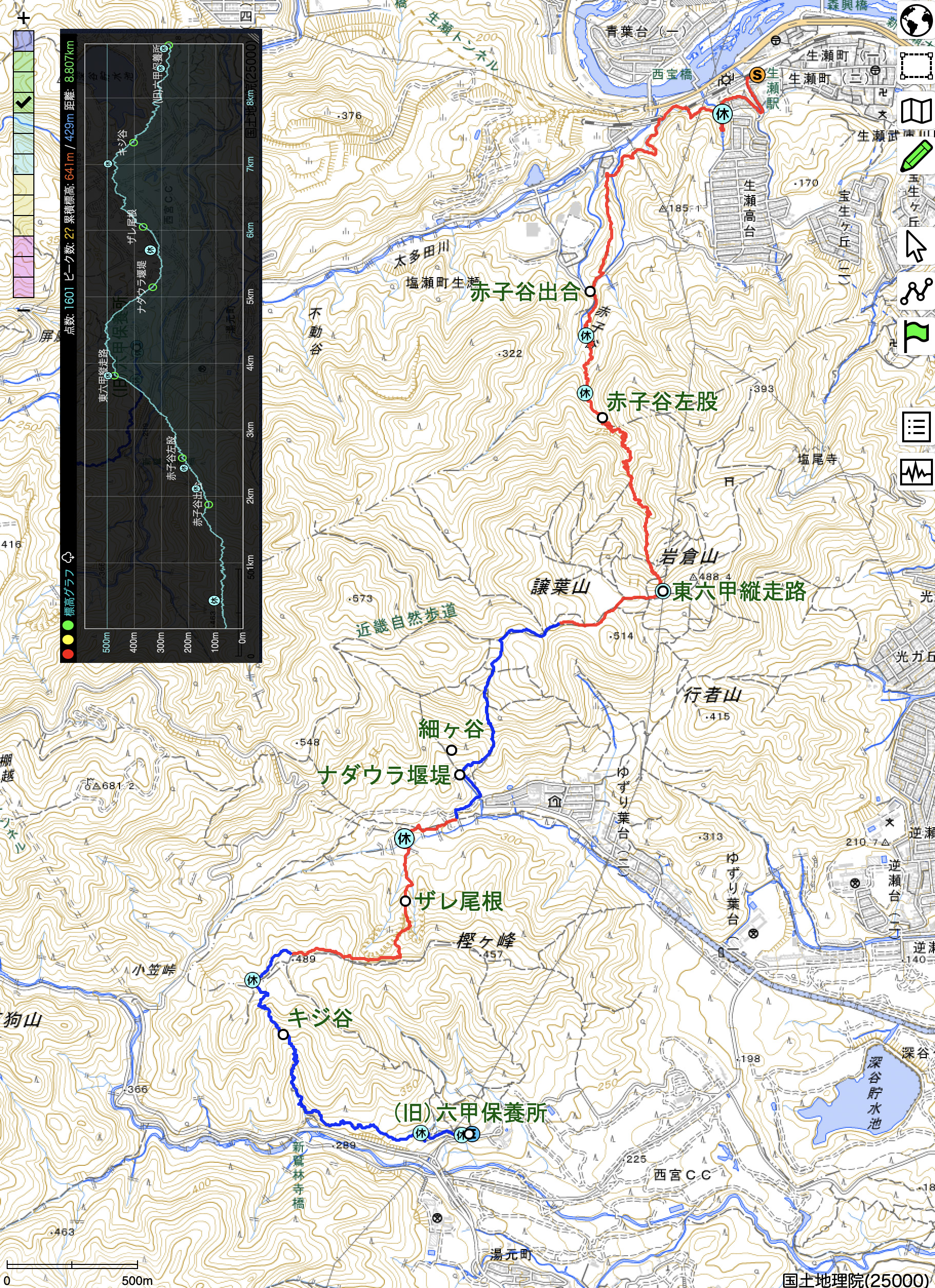Open the folded map icon
This screenshot has width=935, height=1288.
pyautogui.click(x=915, y=111)
